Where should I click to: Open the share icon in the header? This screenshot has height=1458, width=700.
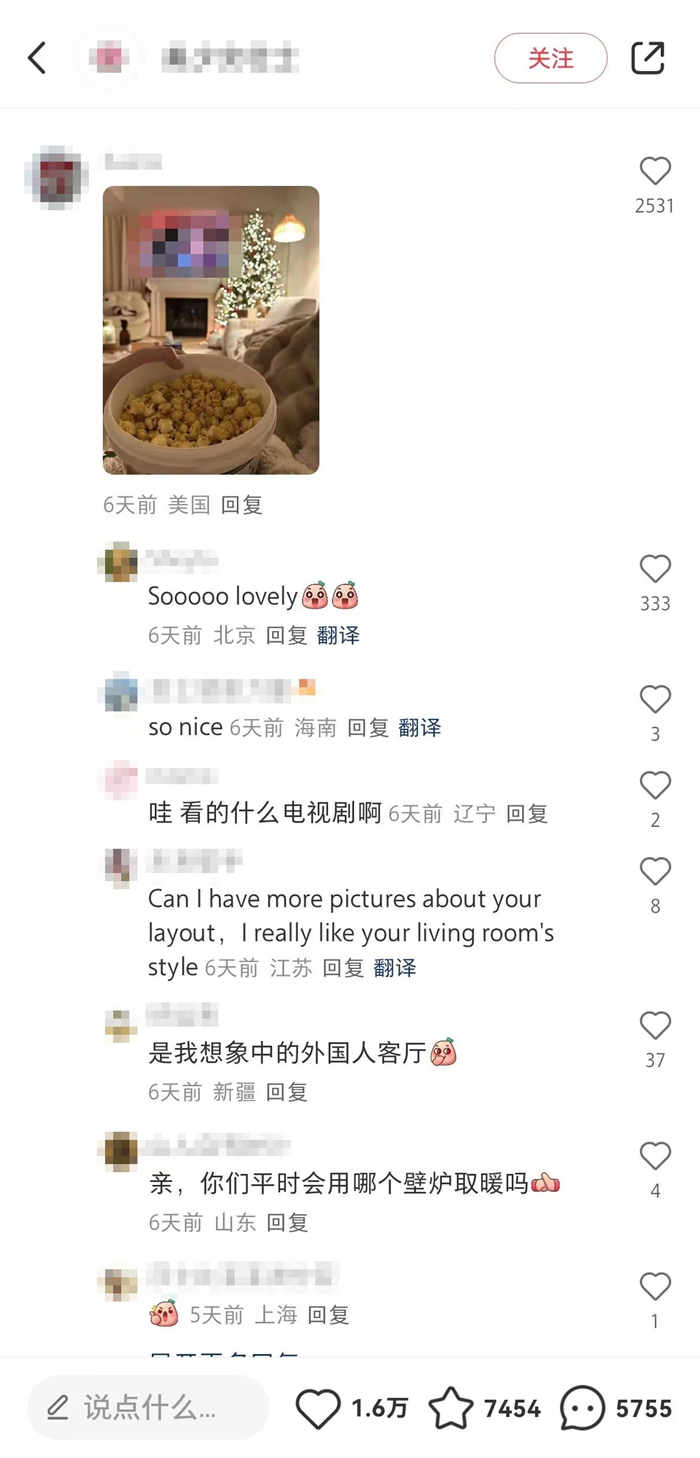click(648, 58)
